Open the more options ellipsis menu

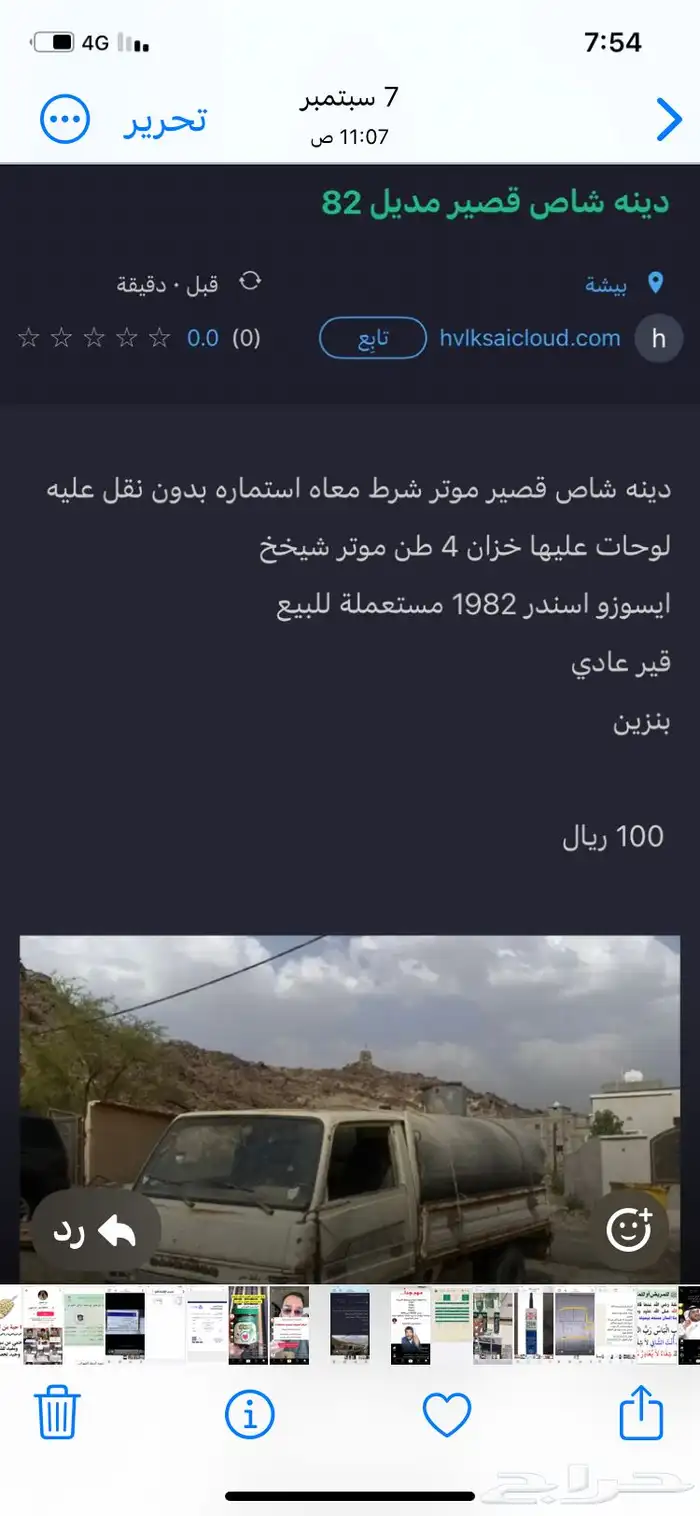(x=65, y=120)
